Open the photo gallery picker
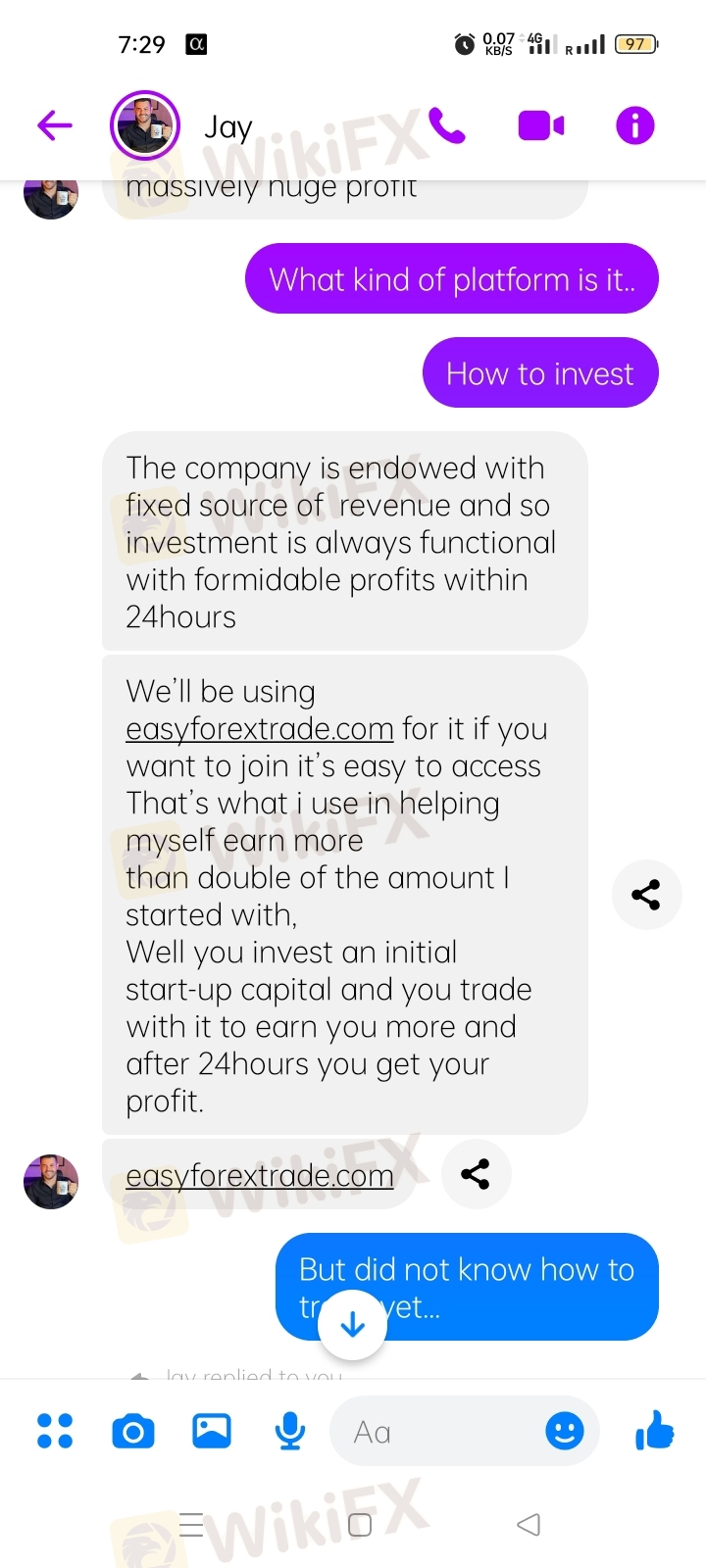Viewport: 706px width, 1568px height. [x=212, y=1431]
